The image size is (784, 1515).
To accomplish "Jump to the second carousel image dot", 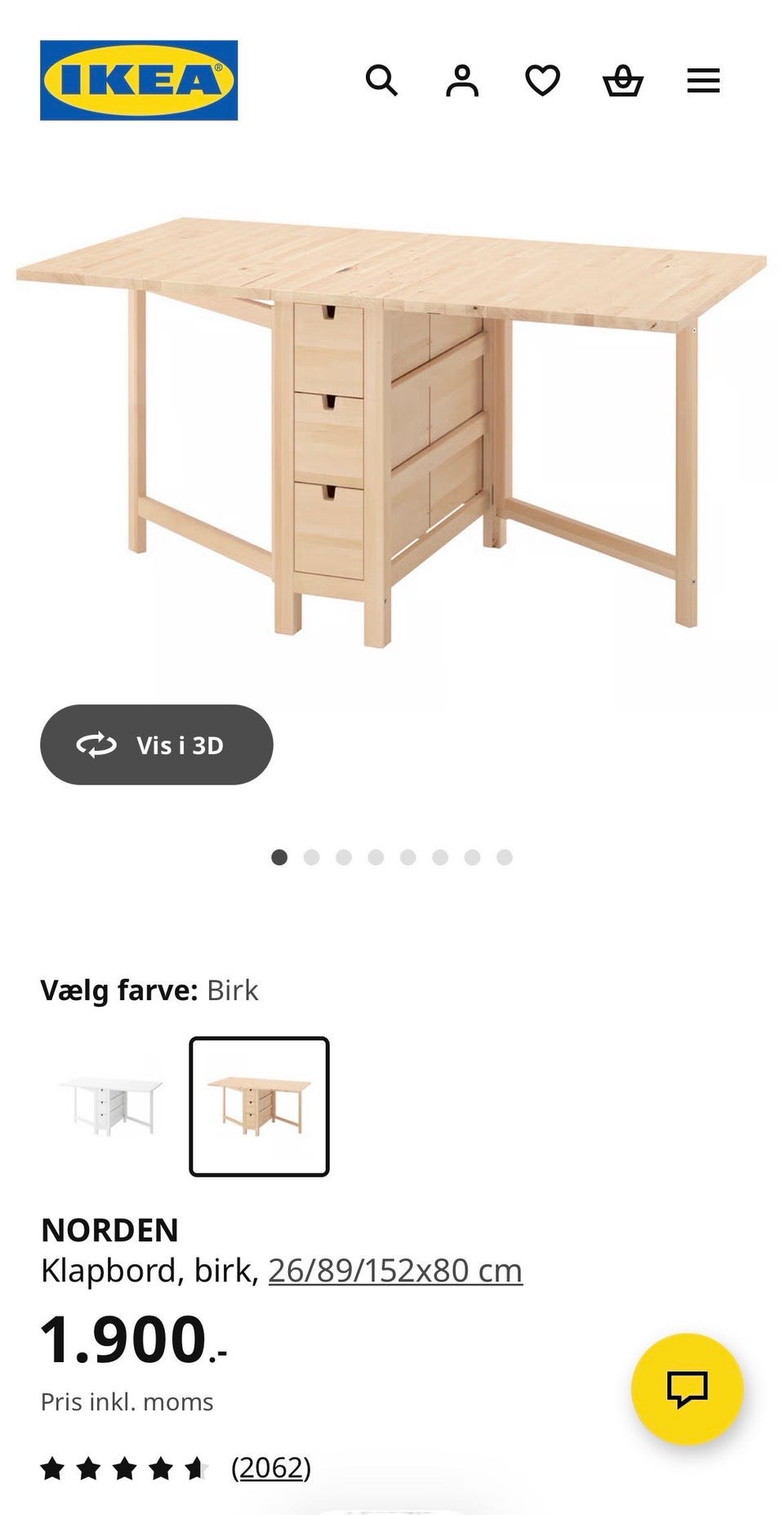I will [312, 857].
